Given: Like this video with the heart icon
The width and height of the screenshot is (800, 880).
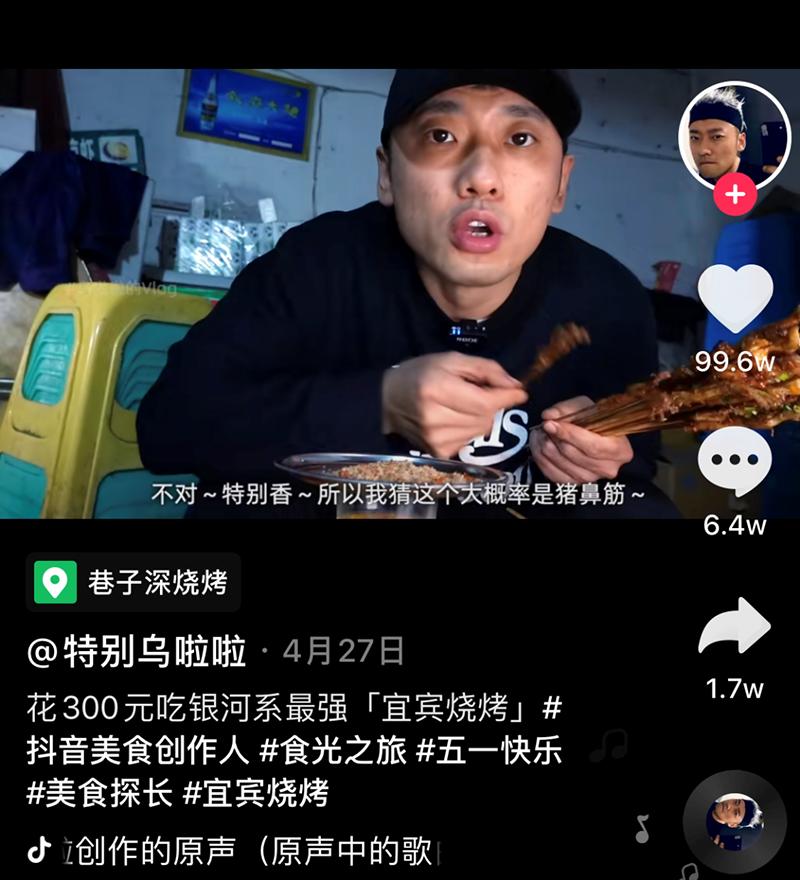Looking at the screenshot, I should click(x=735, y=298).
